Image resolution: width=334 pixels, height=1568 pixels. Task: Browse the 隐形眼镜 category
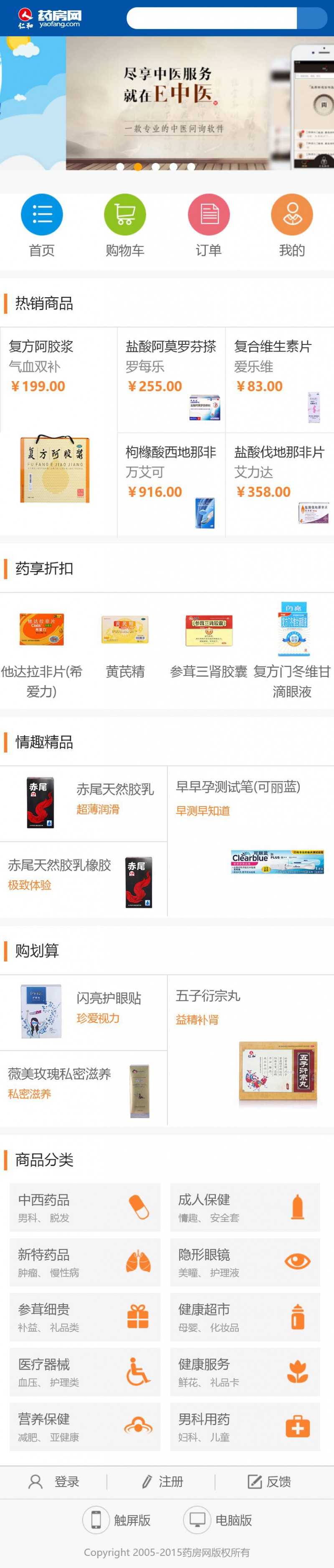pos(245,1262)
